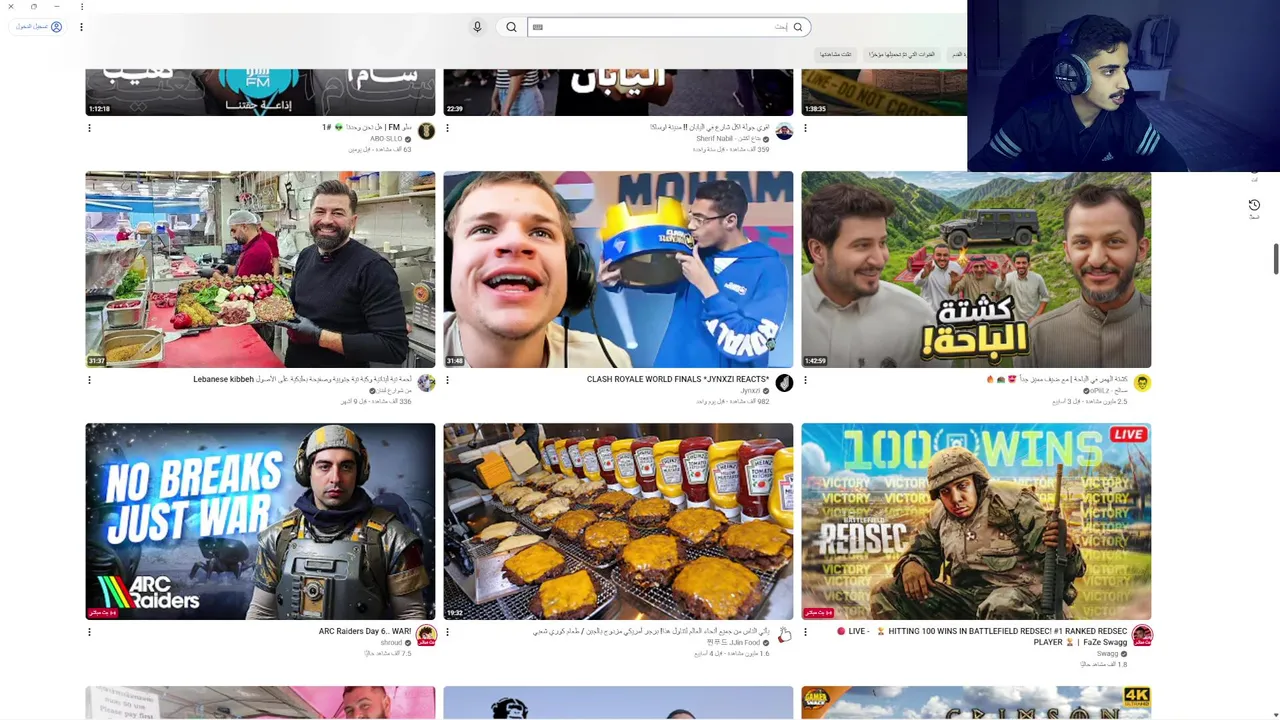The image size is (1280, 720).
Task: Open the settings menu next to sign-in
Action: [81, 27]
